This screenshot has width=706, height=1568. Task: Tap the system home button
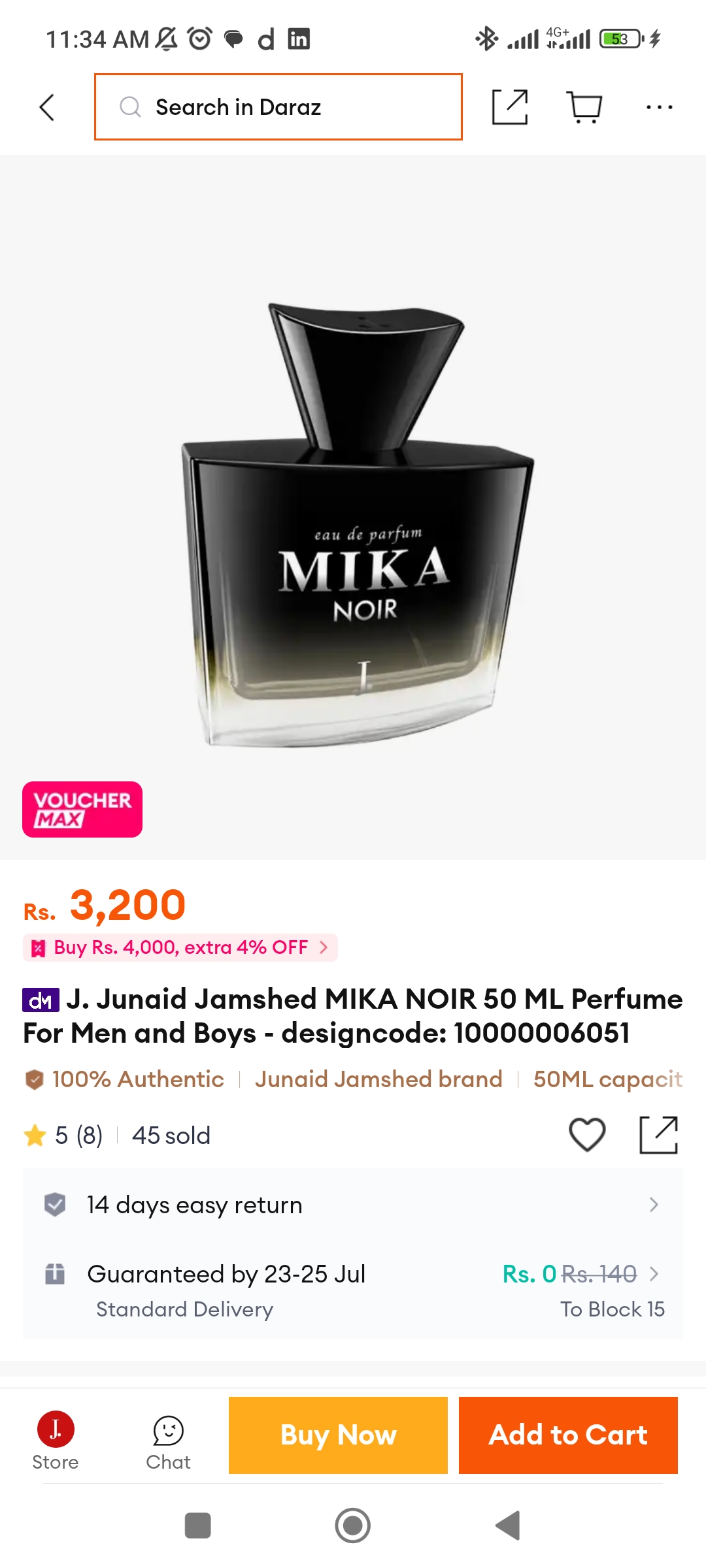[x=353, y=1526]
